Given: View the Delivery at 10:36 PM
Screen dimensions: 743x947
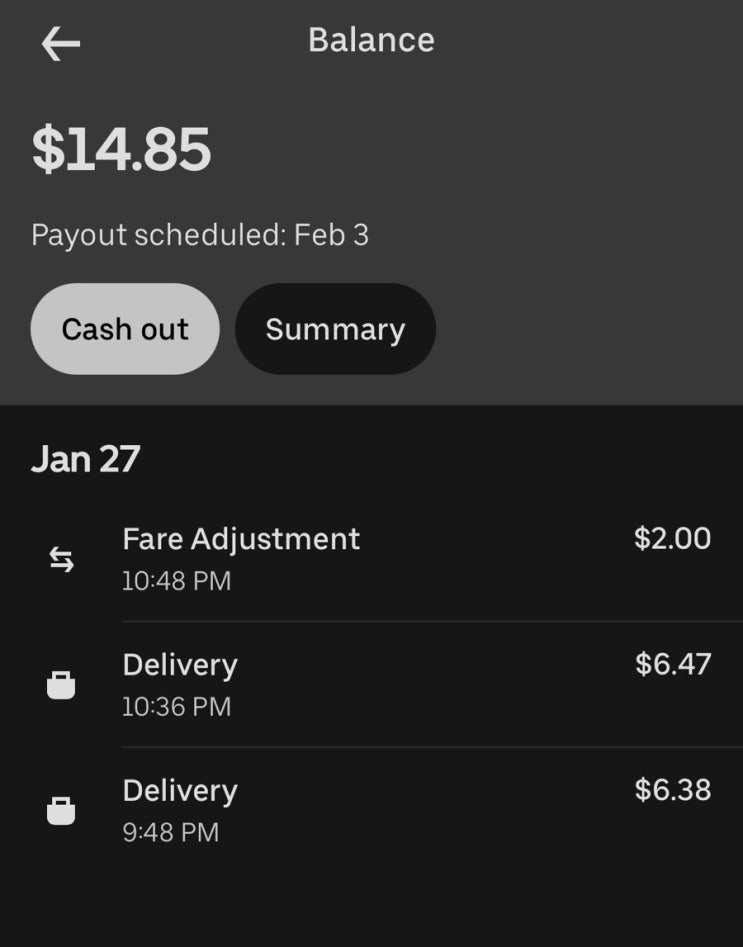Looking at the screenshot, I should pos(380,684).
